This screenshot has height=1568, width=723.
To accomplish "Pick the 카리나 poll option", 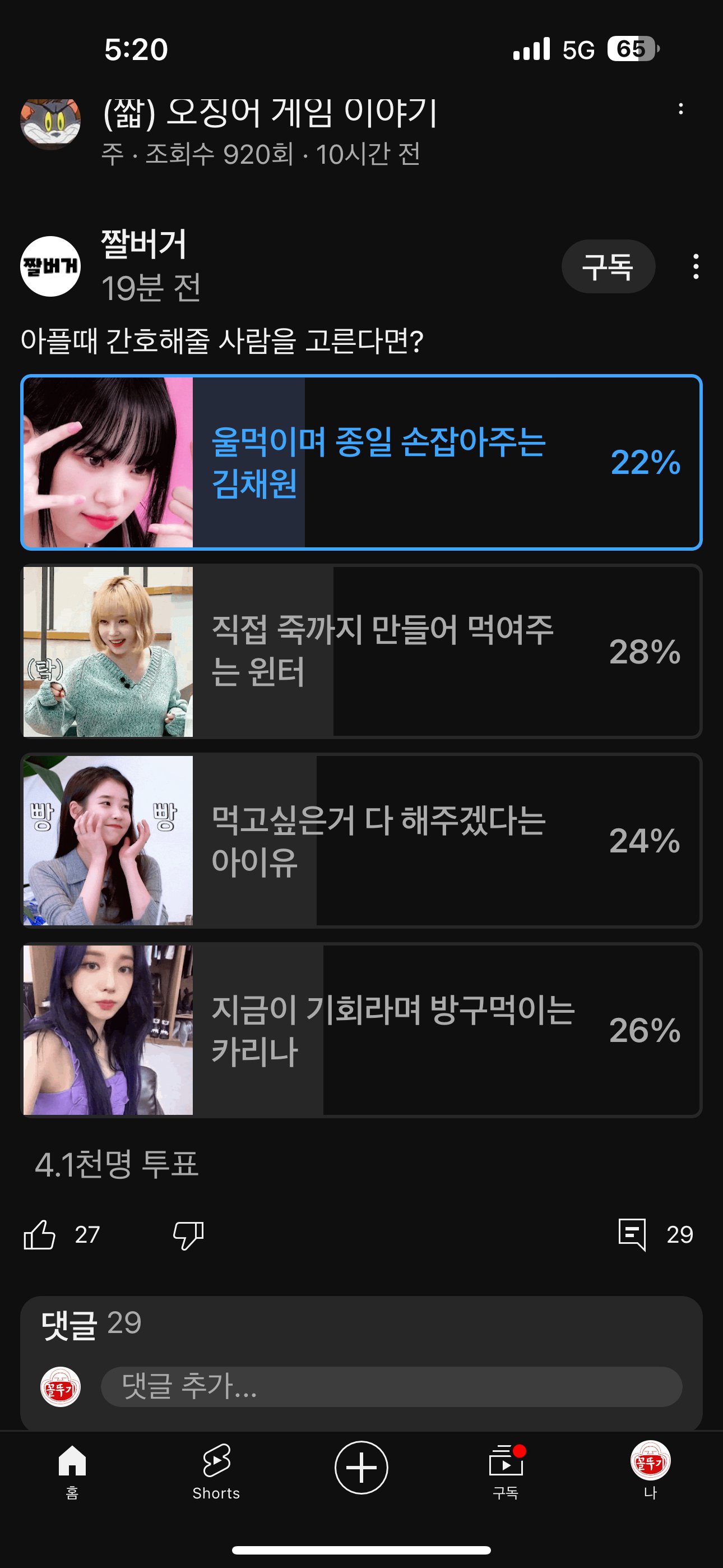I will tap(361, 1030).
